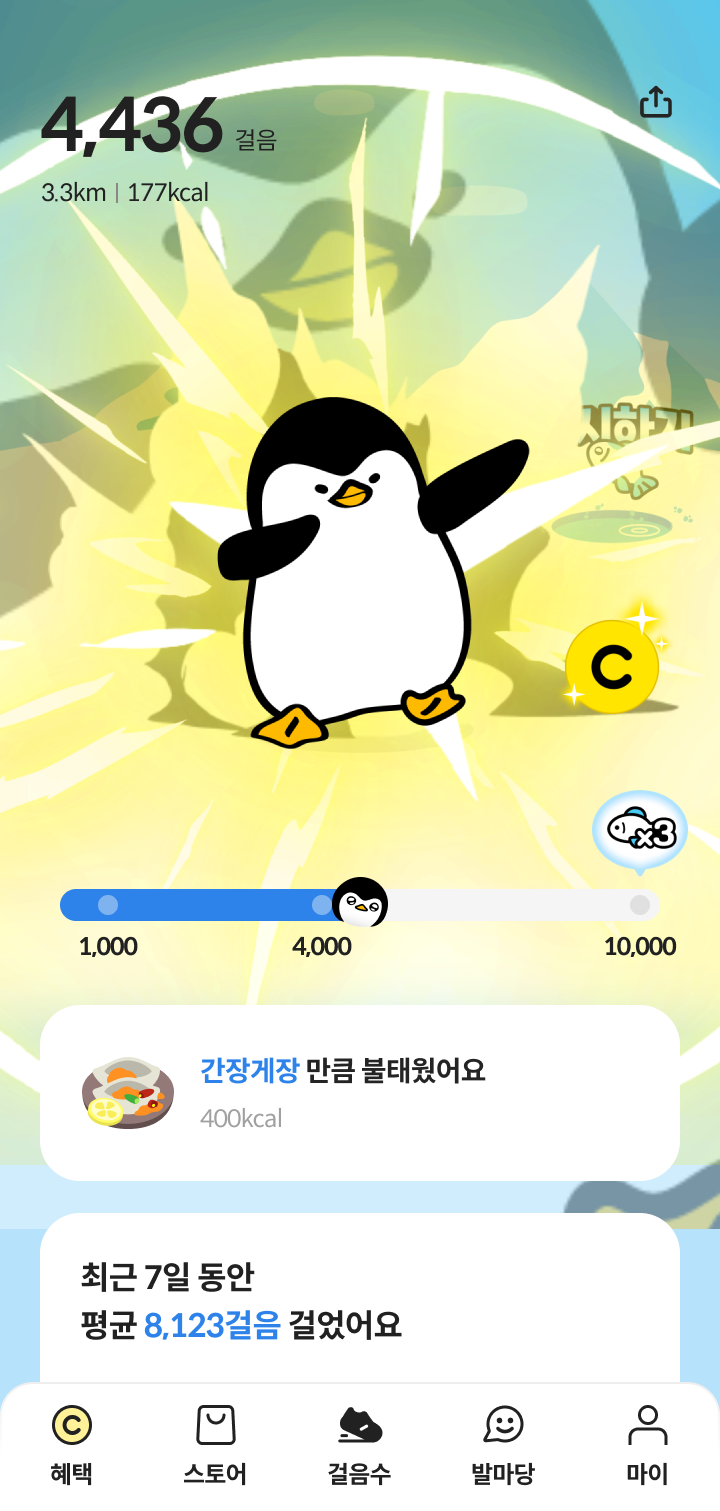The image size is (720, 1511).
Task: Tap the fish x3 reward bubble
Action: [640, 832]
